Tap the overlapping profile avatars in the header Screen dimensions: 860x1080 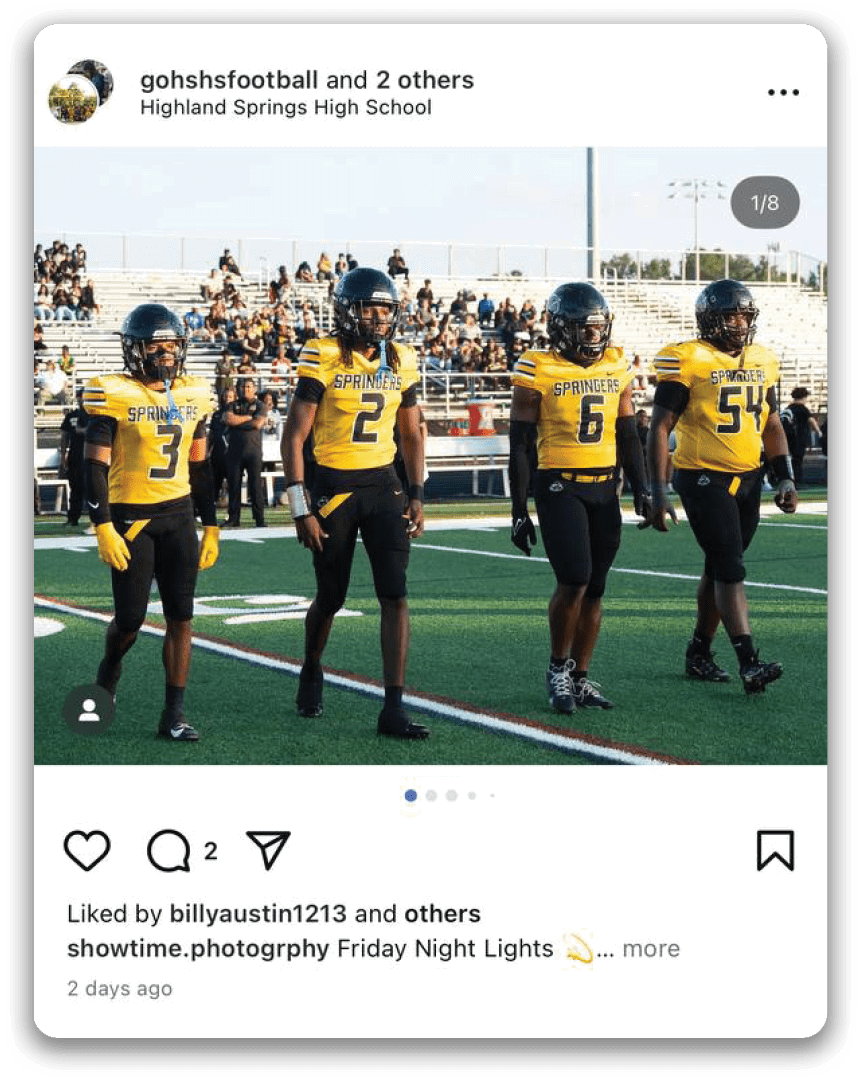(x=80, y=91)
